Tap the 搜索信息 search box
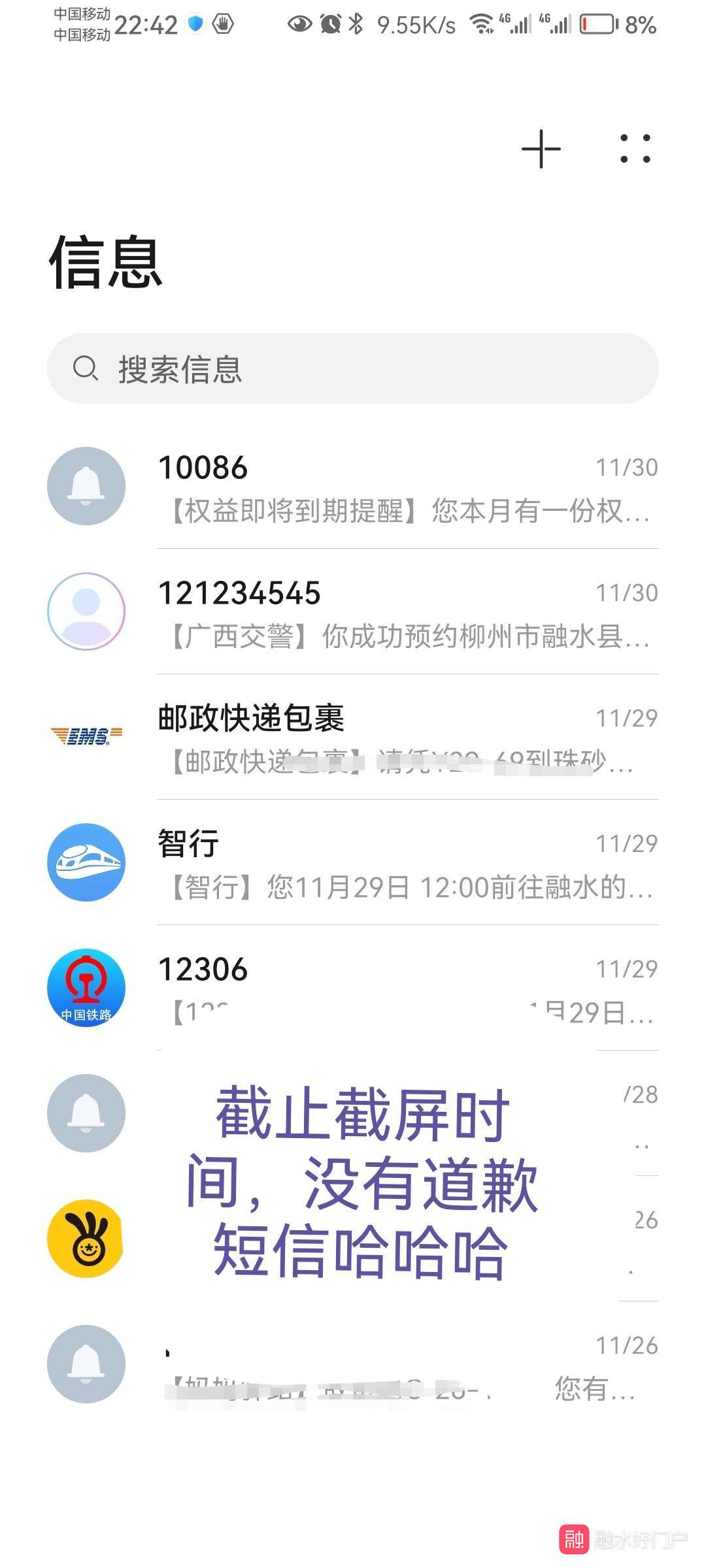Viewport: 706px width, 1568px height. (353, 368)
